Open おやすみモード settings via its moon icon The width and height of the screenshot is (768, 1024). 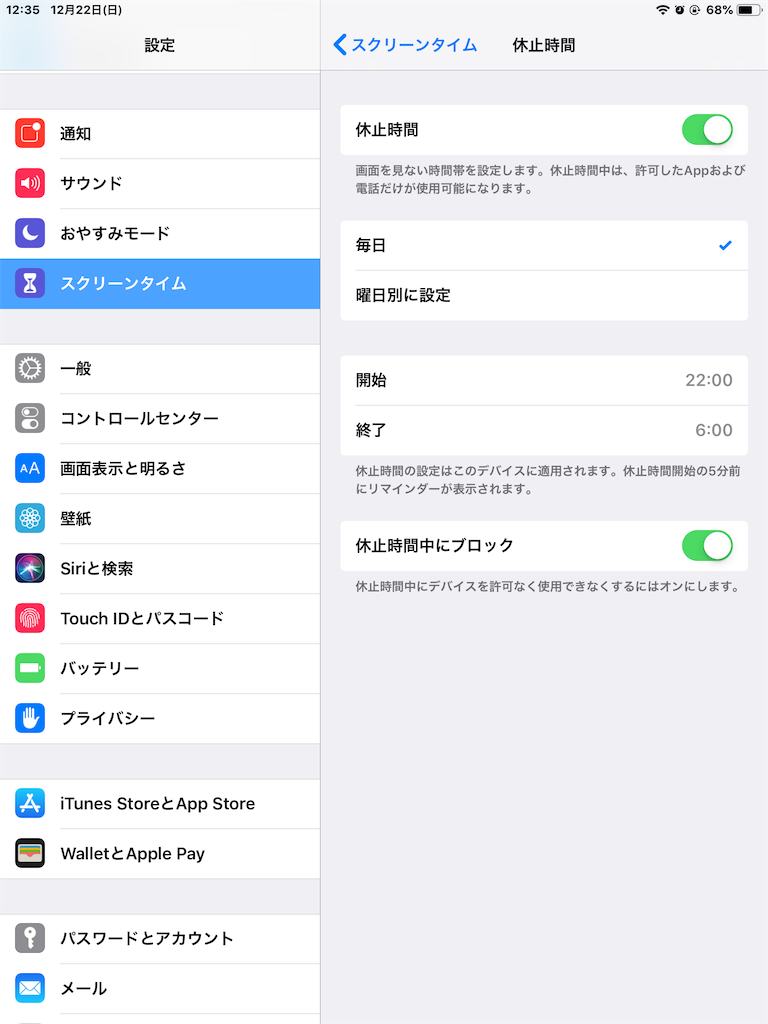(29, 233)
